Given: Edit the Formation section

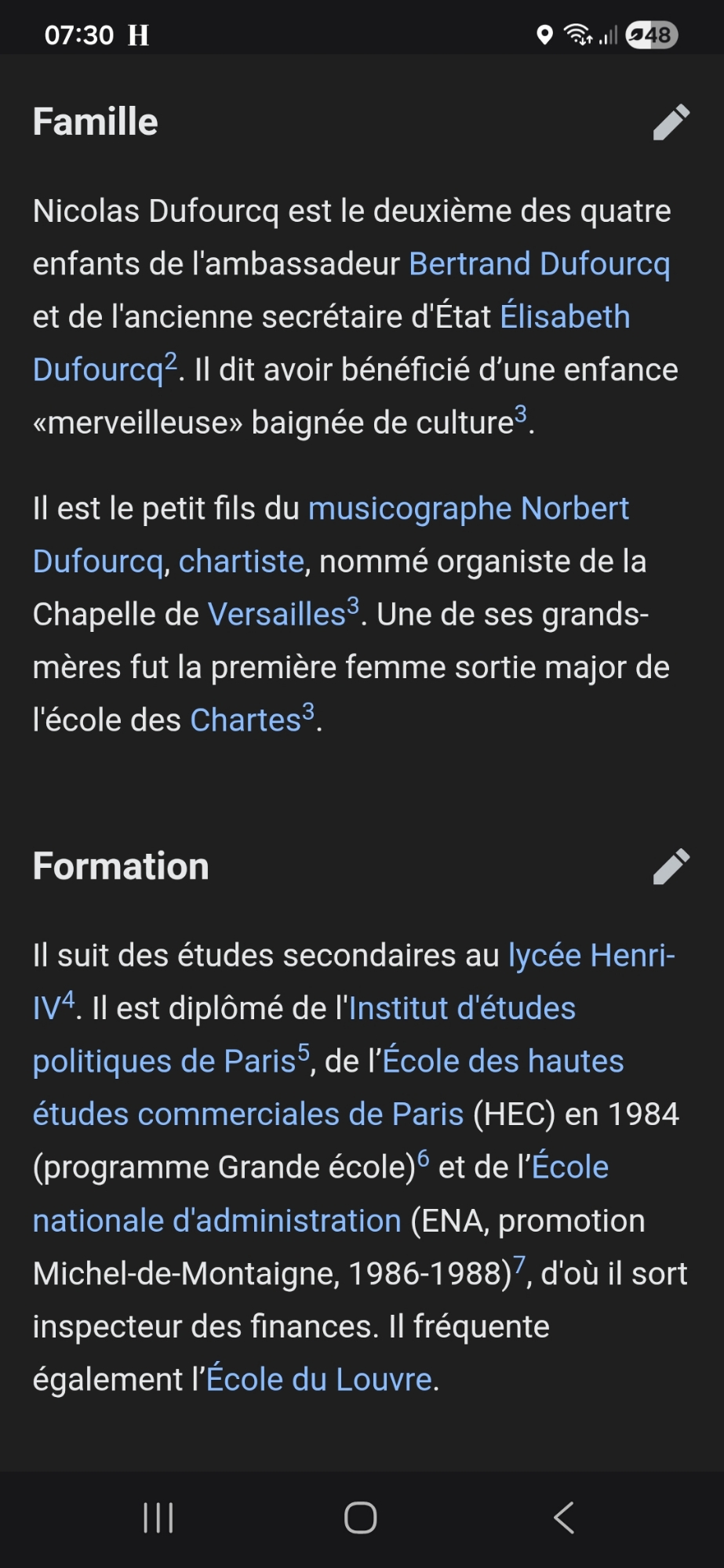Looking at the screenshot, I should point(671,866).
